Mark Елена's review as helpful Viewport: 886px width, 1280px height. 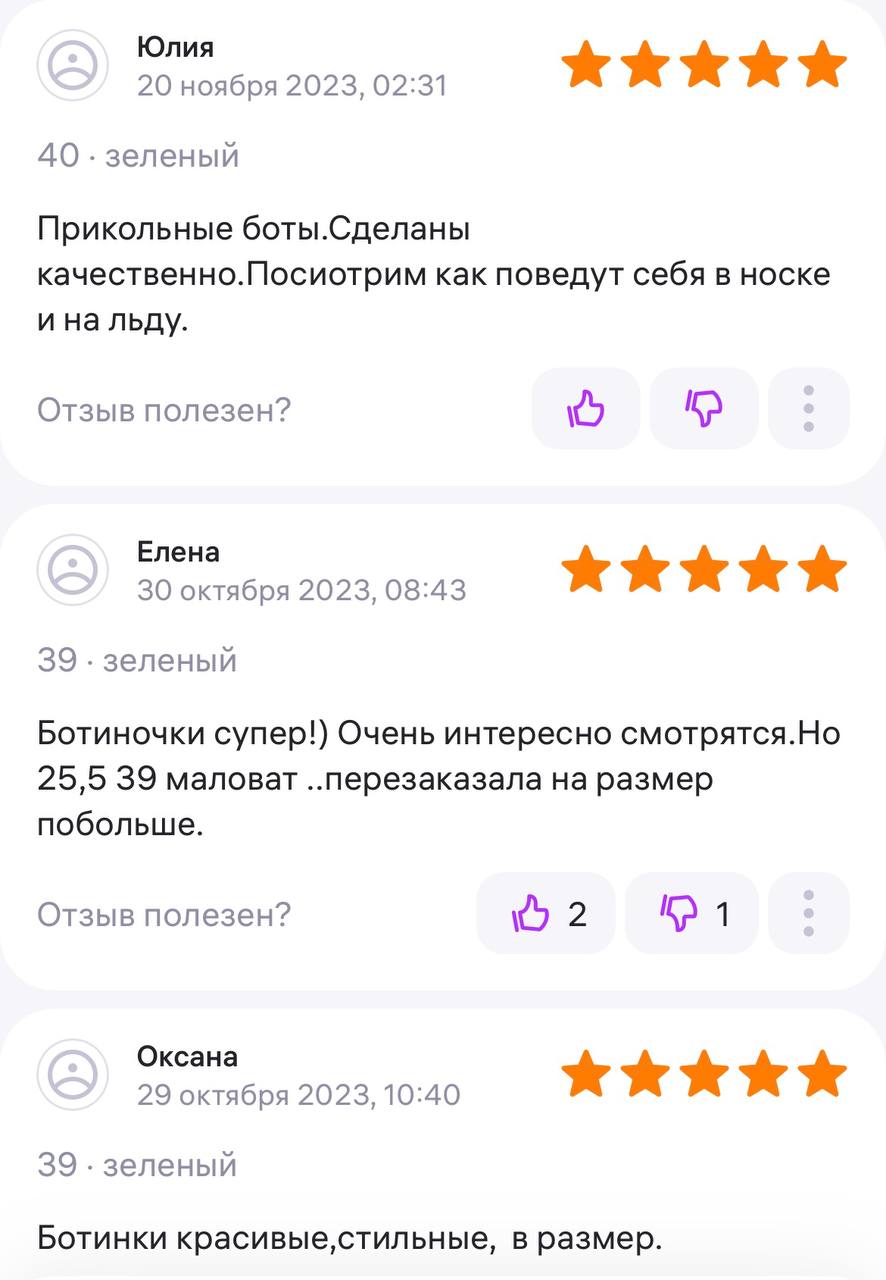(550, 913)
